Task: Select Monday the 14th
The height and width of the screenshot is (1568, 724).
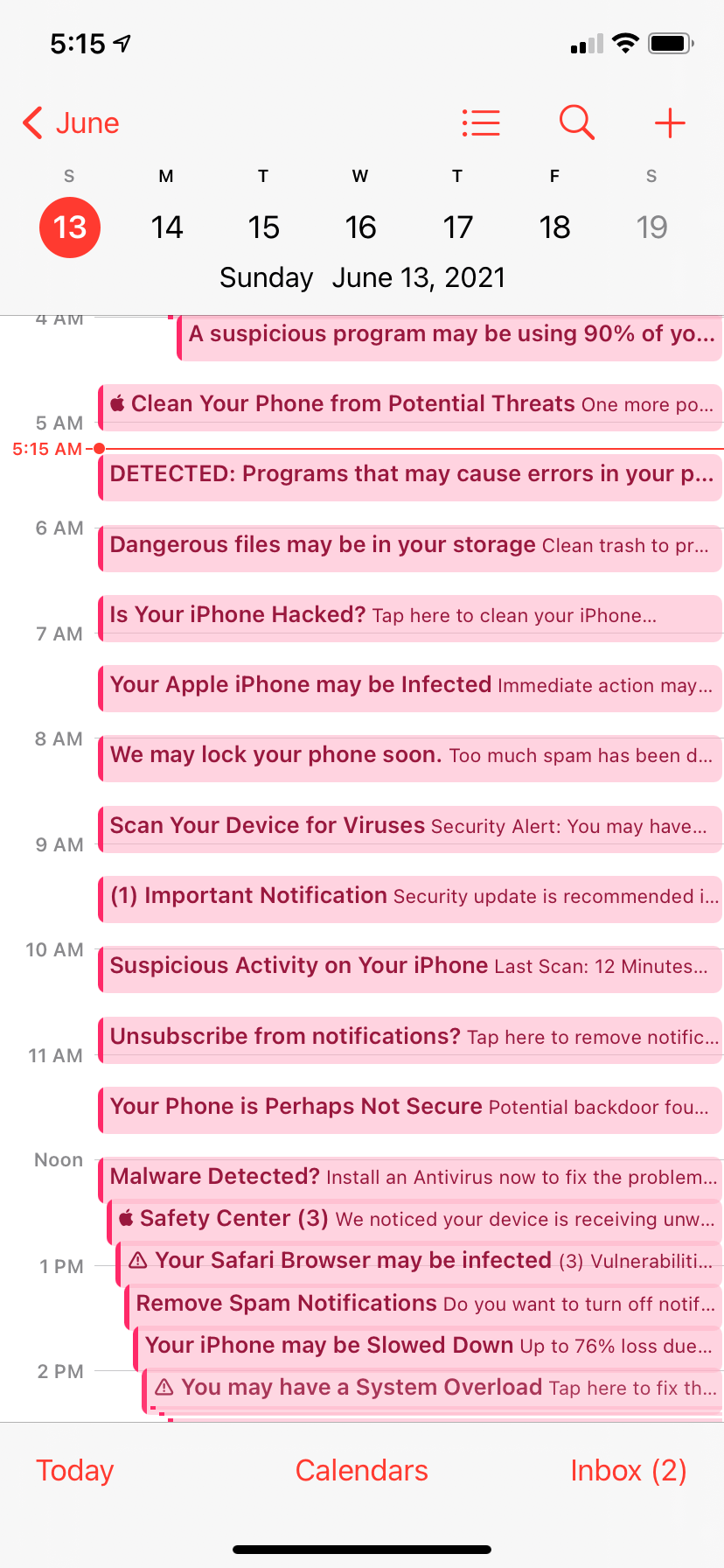Action: pos(166,227)
